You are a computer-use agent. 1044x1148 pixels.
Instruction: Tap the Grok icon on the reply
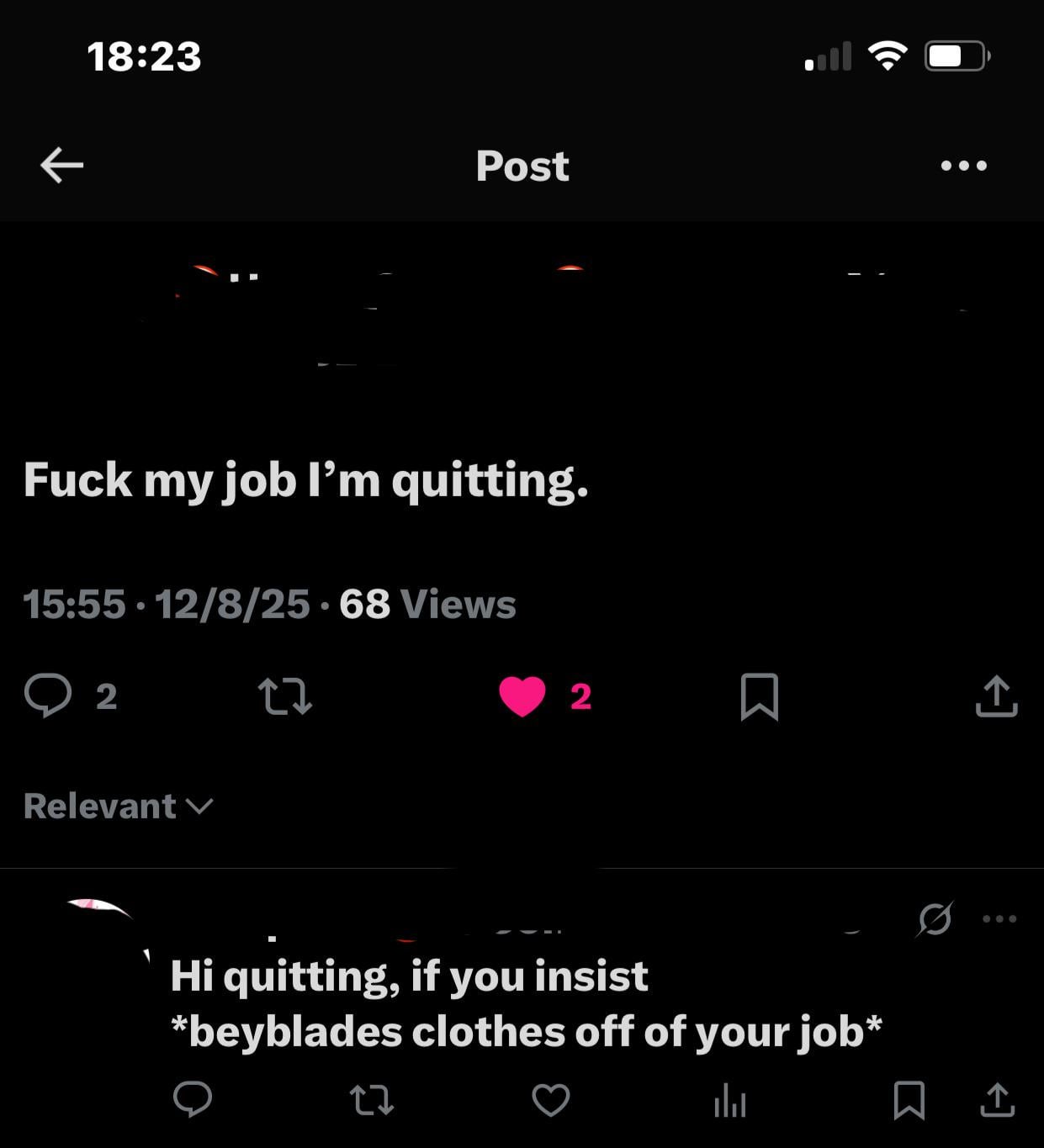(935, 918)
